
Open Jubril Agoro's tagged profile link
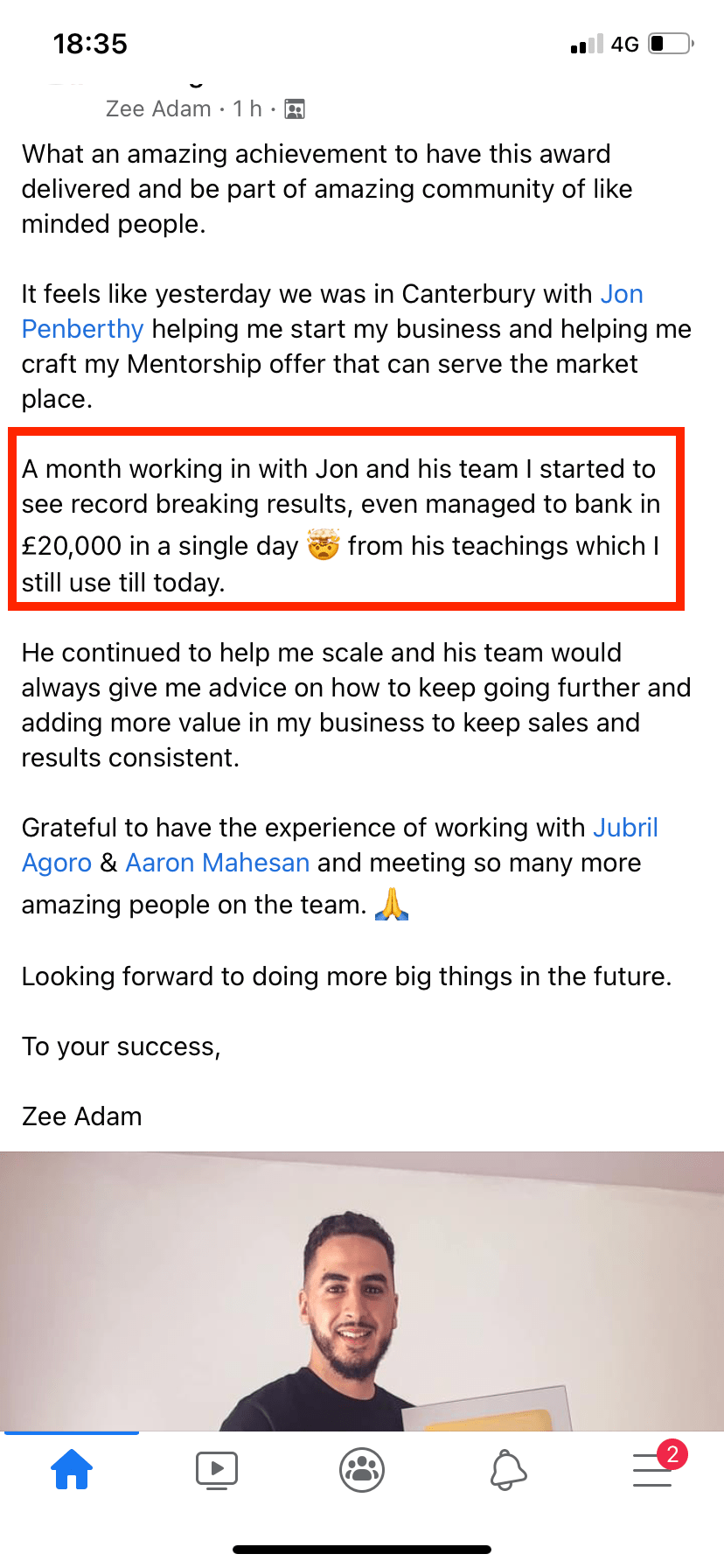click(625, 828)
